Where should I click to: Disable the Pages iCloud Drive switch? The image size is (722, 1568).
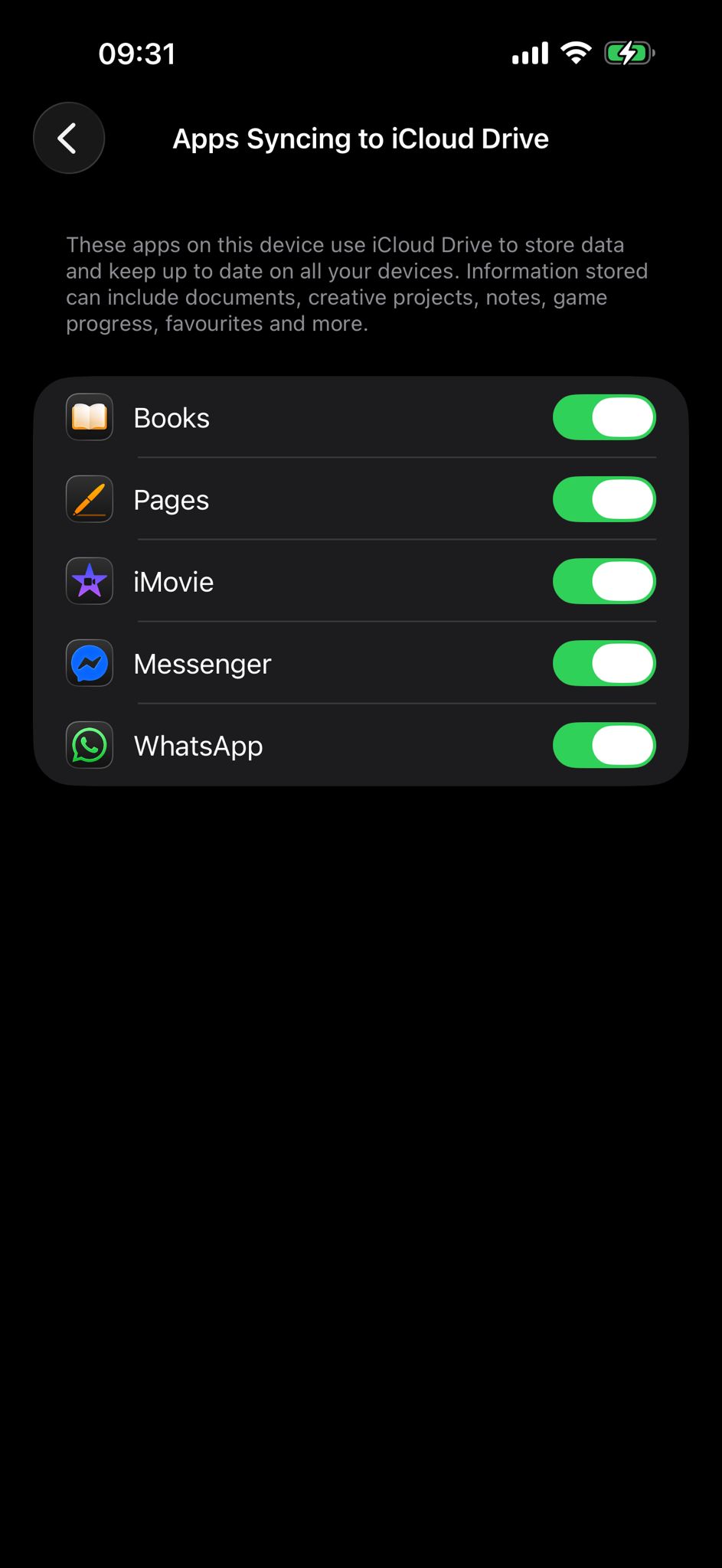pyautogui.click(x=603, y=500)
